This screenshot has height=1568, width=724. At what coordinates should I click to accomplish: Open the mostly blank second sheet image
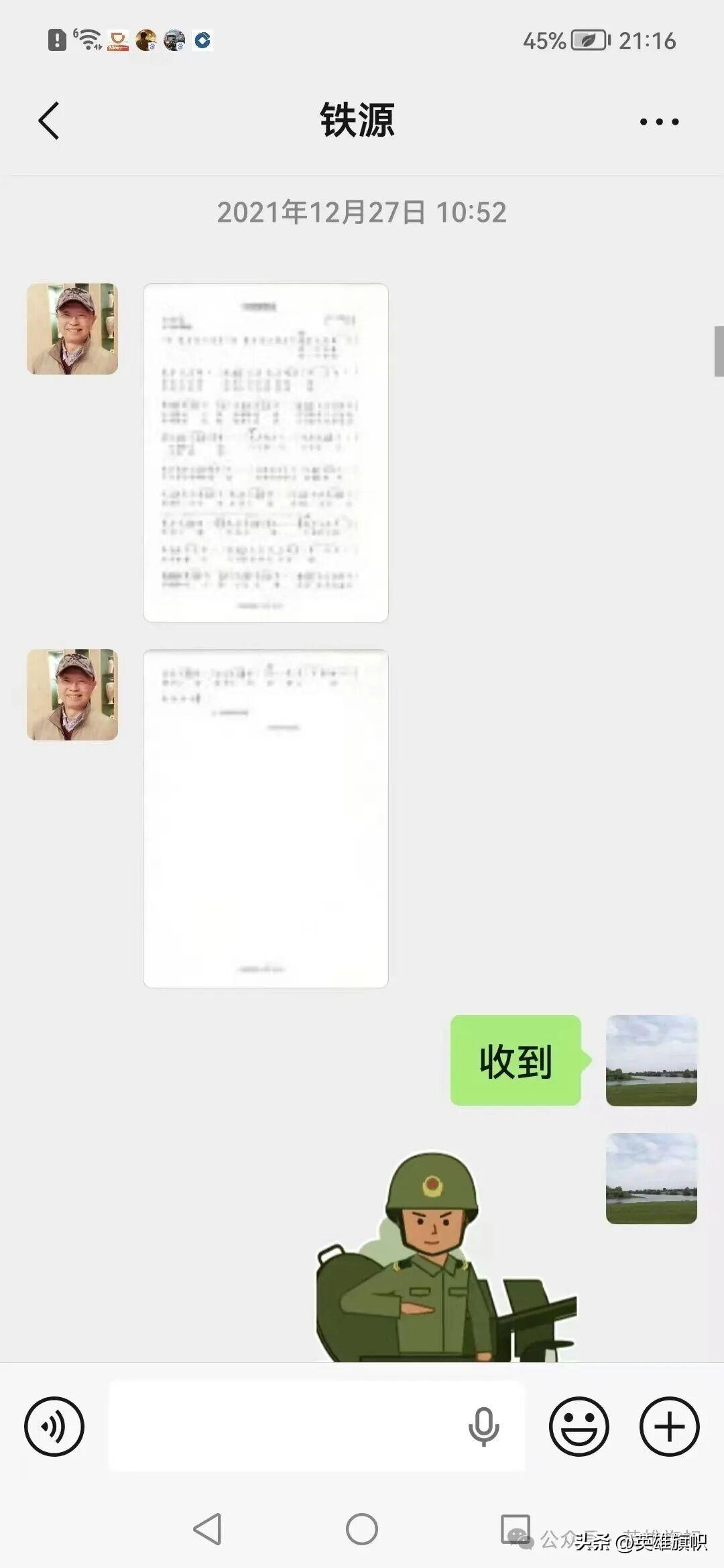265,818
